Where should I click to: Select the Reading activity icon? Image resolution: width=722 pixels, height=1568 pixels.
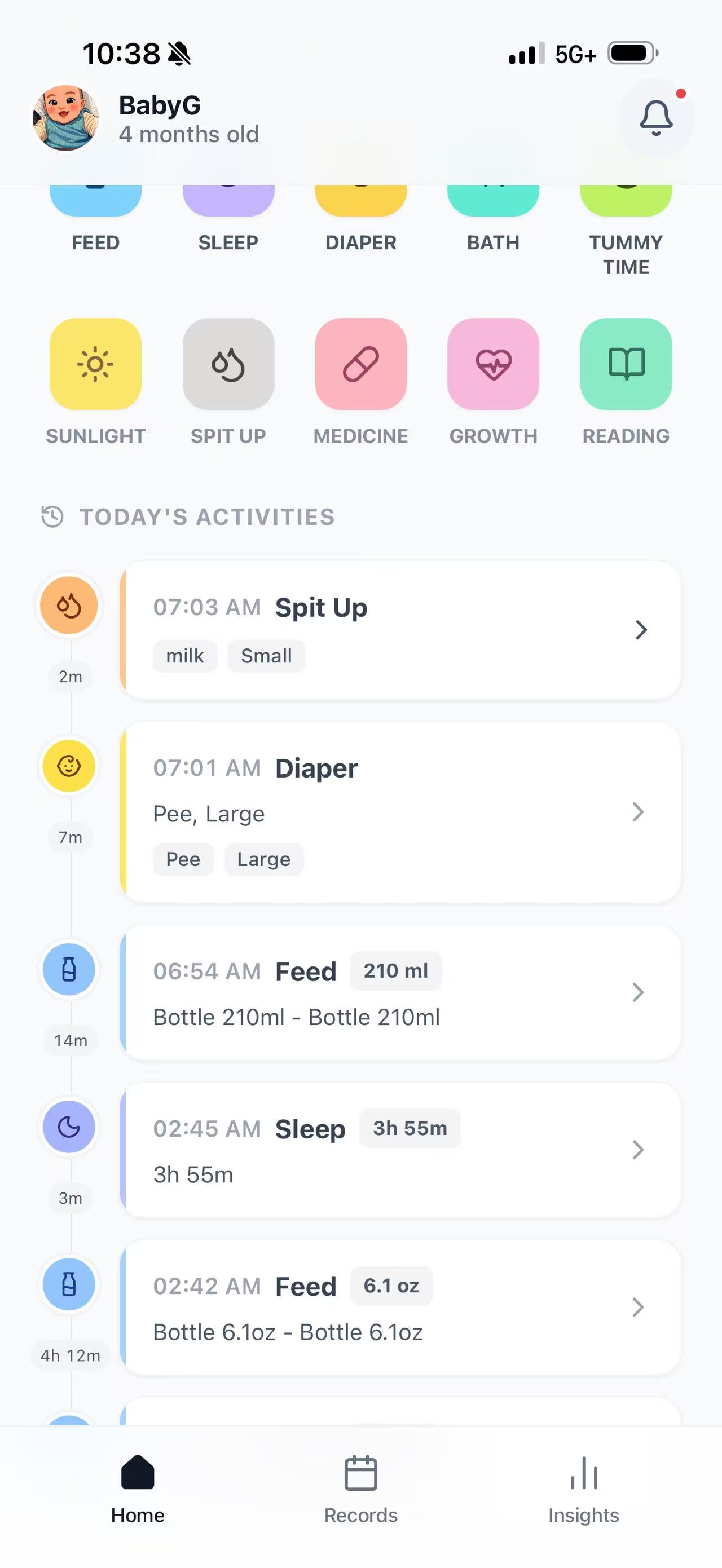626,364
